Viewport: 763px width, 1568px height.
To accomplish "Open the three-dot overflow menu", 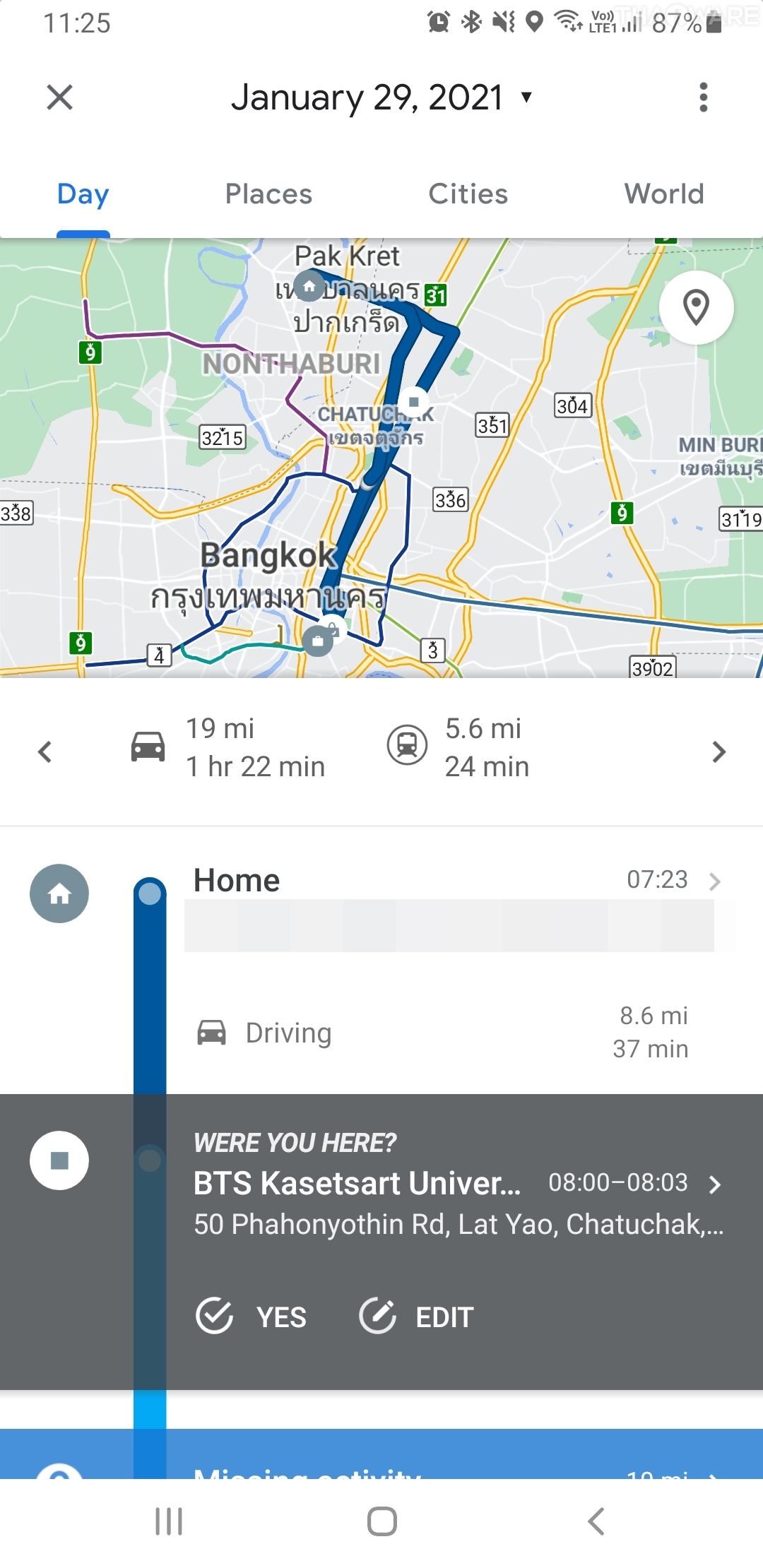I will (x=703, y=97).
